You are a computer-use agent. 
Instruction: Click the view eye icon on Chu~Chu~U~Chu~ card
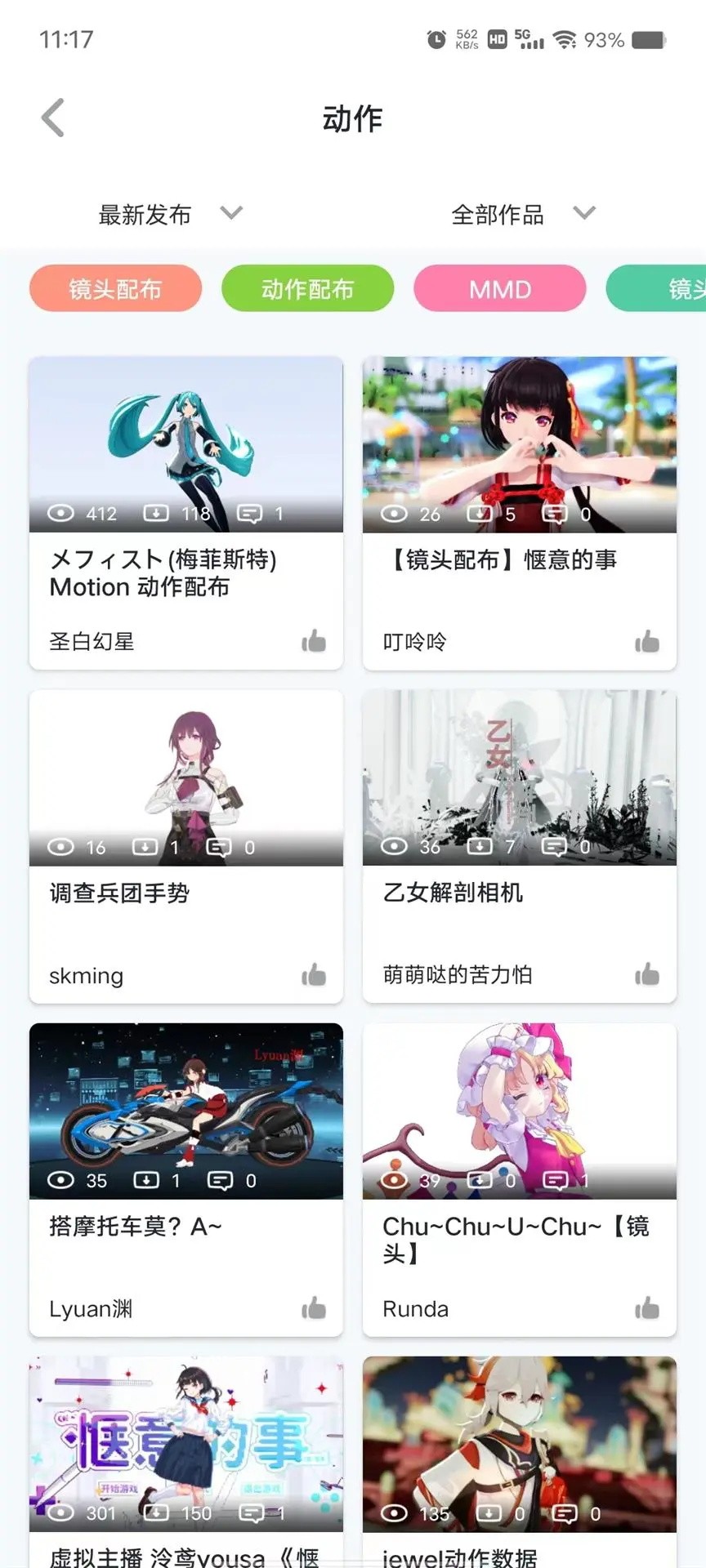pyautogui.click(x=393, y=1180)
